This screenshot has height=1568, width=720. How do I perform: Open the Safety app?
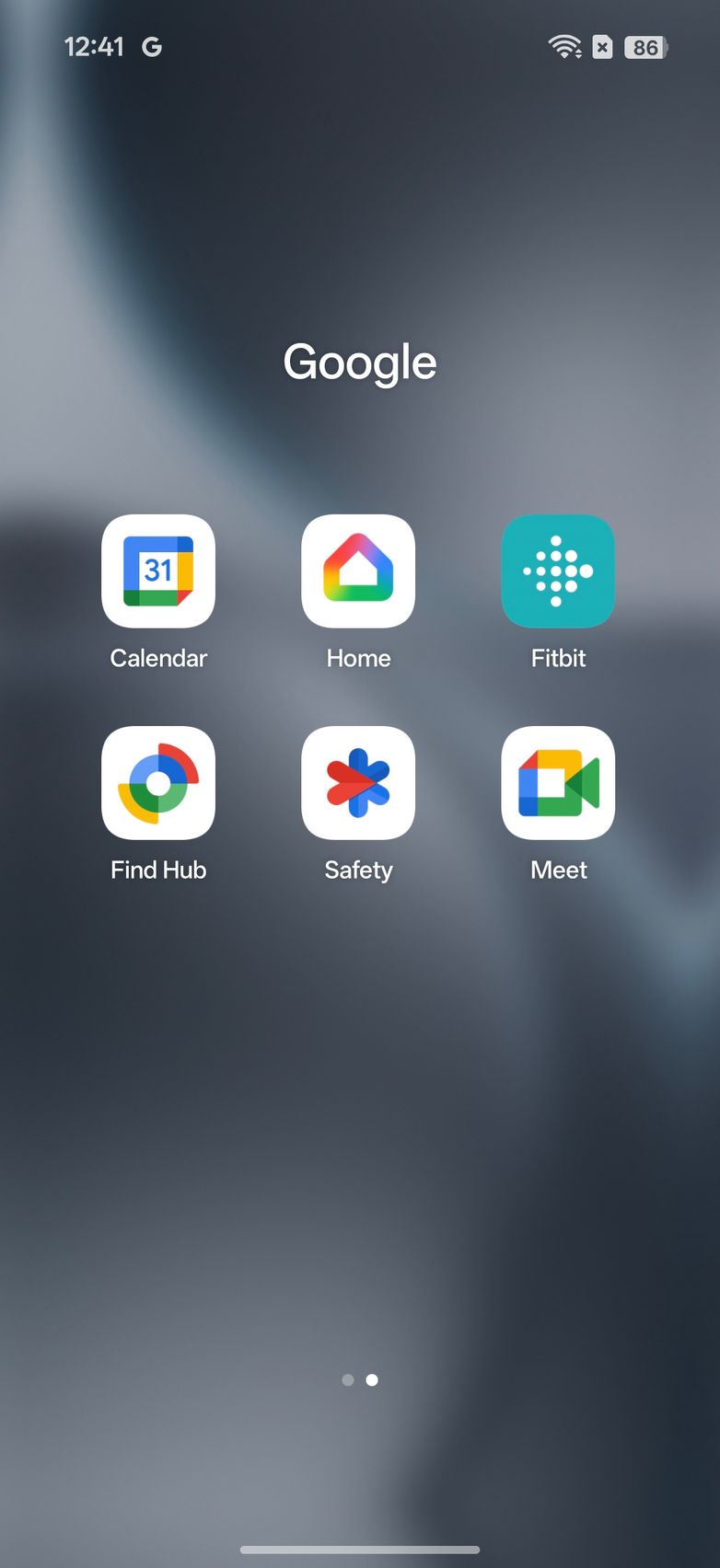(x=358, y=783)
